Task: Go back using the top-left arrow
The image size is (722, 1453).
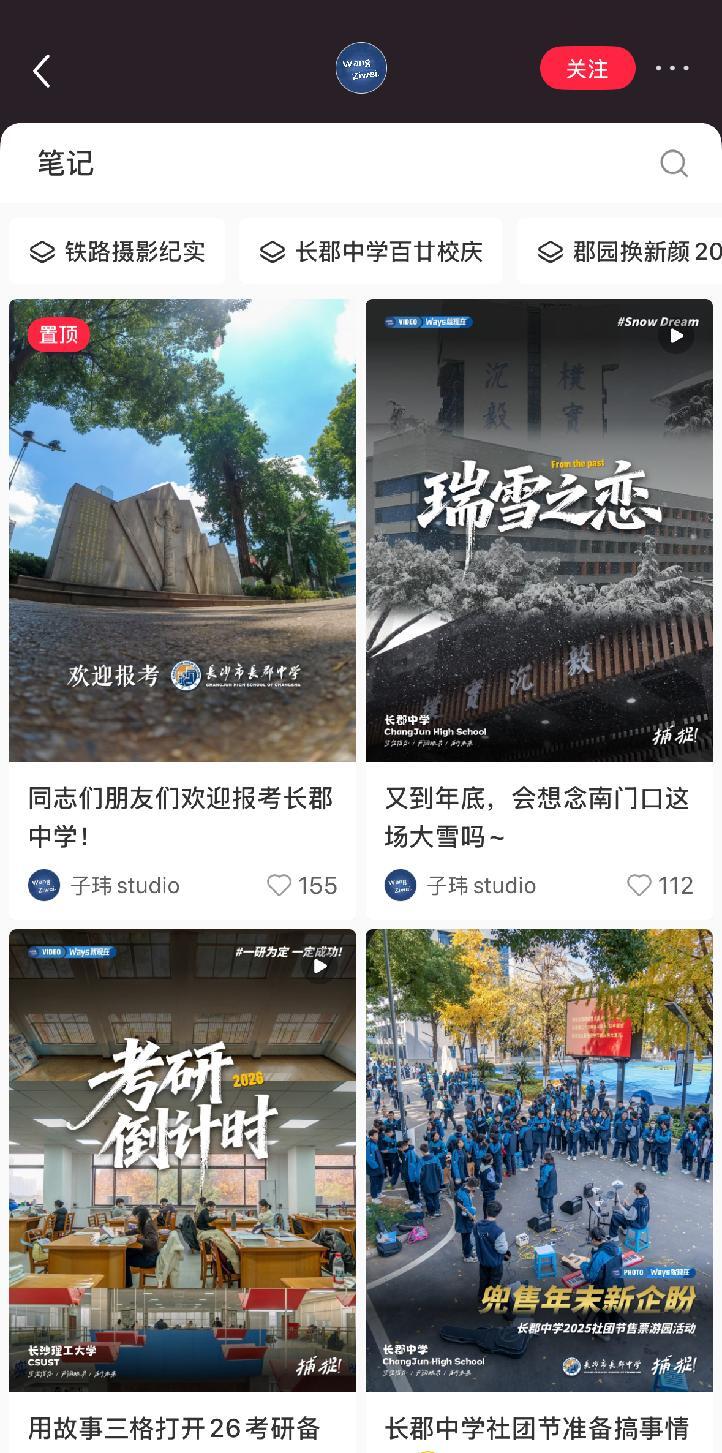Action: (42, 71)
